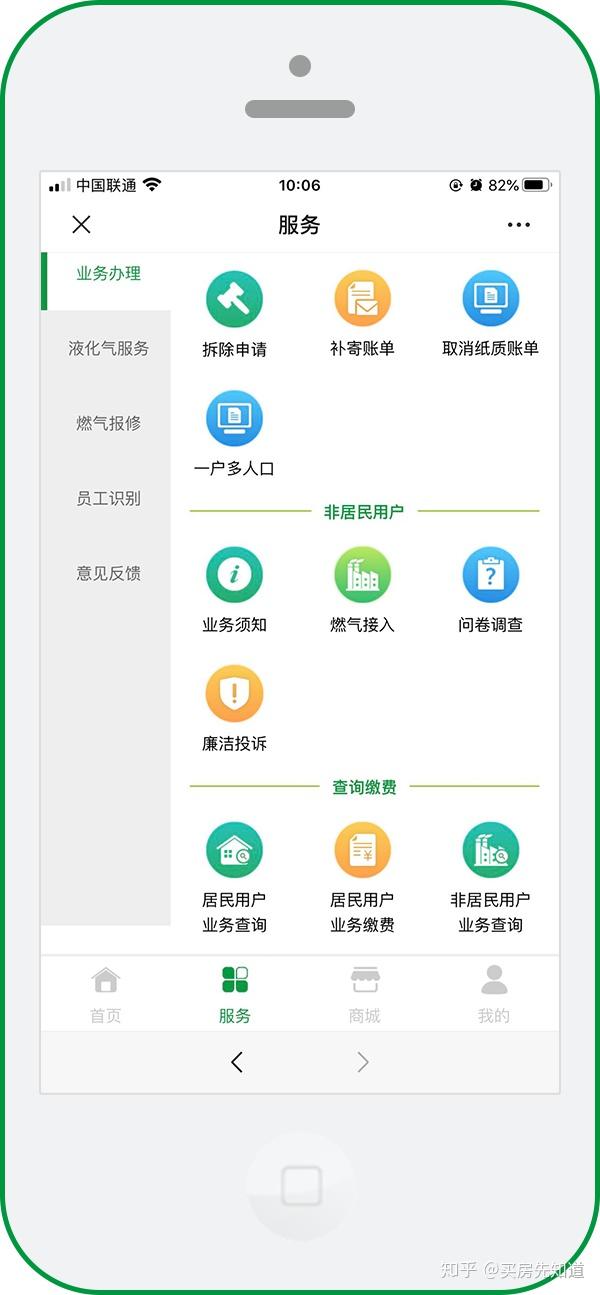Go to the 商城 tab
Screen dimensions: 600x1295
coord(364,994)
